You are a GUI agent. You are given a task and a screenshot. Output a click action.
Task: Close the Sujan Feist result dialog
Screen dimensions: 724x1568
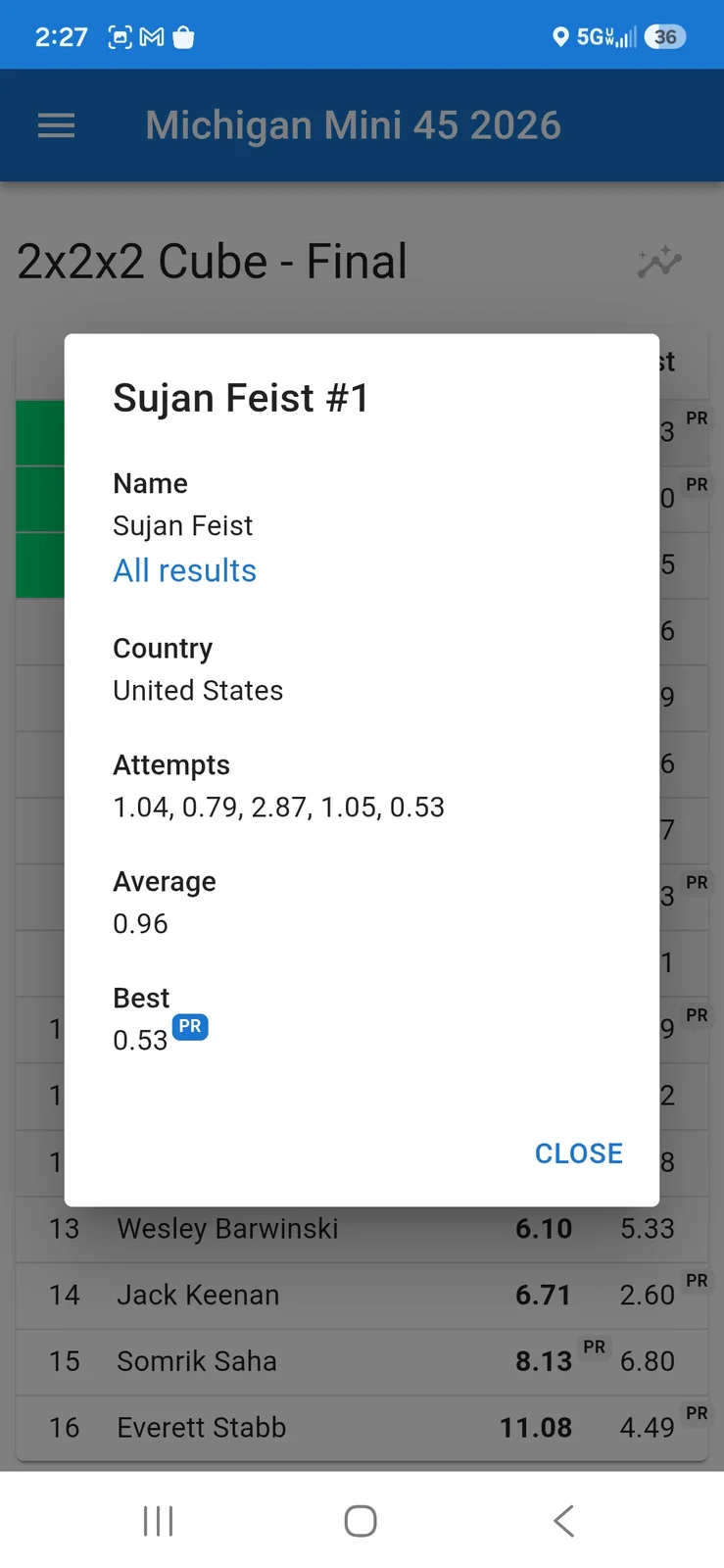(x=578, y=1153)
